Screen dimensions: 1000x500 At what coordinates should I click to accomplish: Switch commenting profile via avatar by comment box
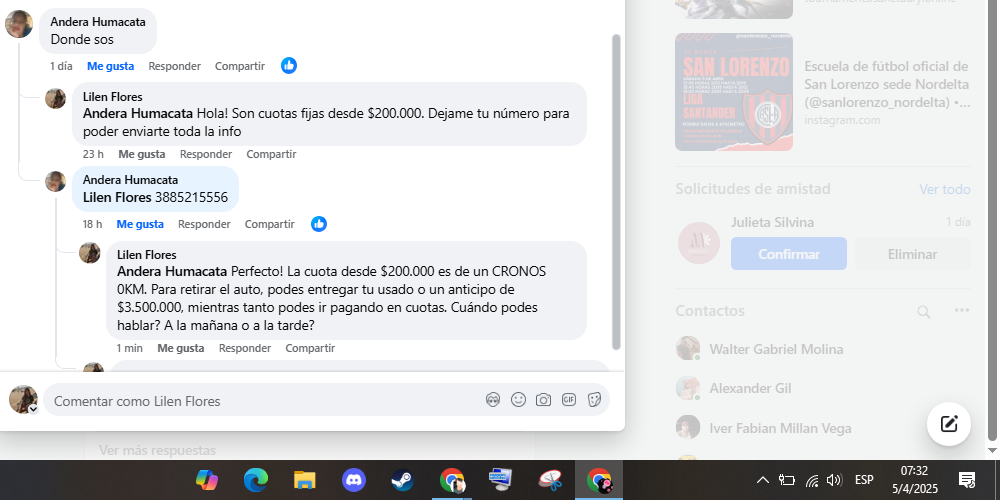pos(23,400)
